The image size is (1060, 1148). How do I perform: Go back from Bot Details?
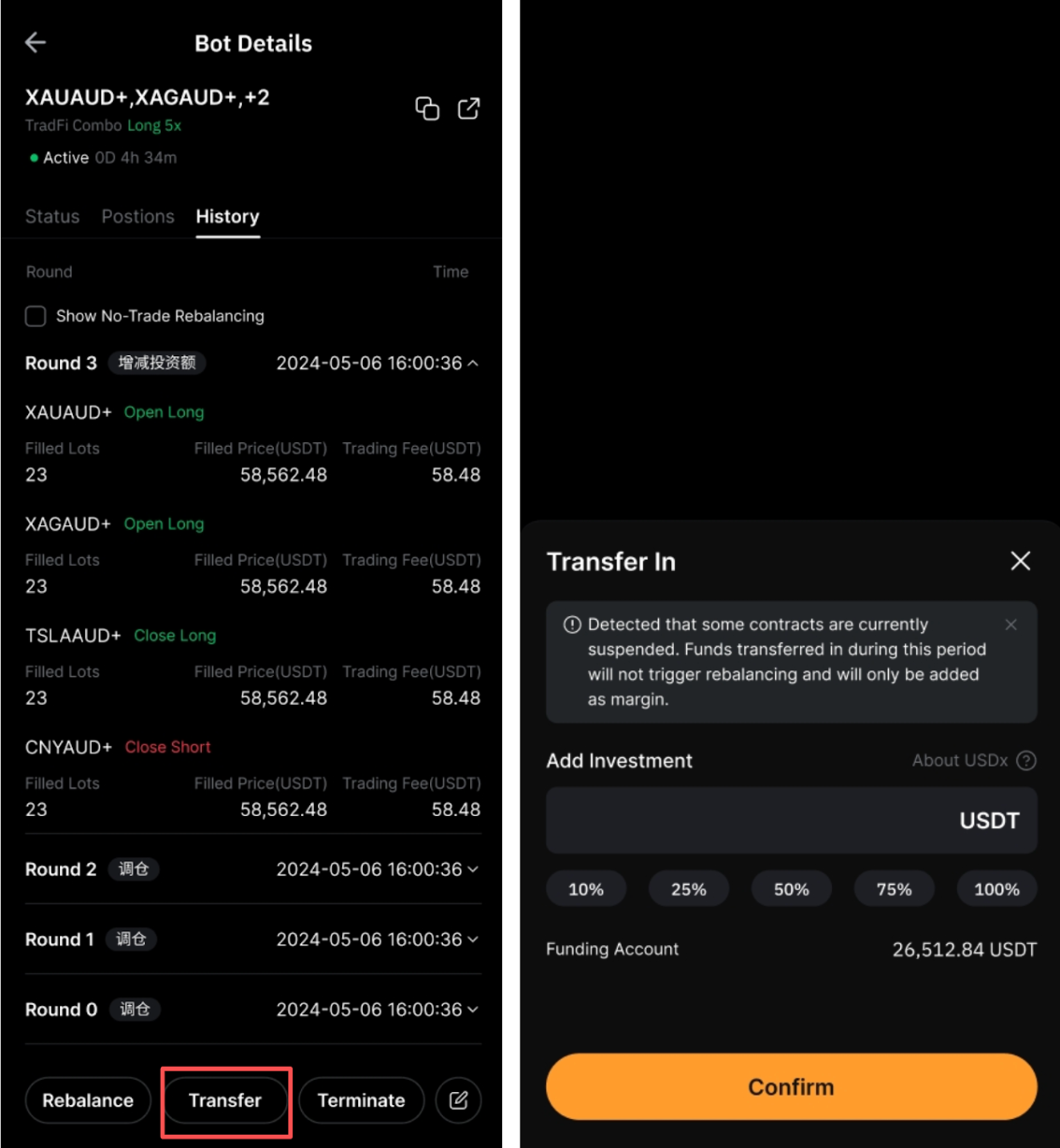pyautogui.click(x=36, y=42)
